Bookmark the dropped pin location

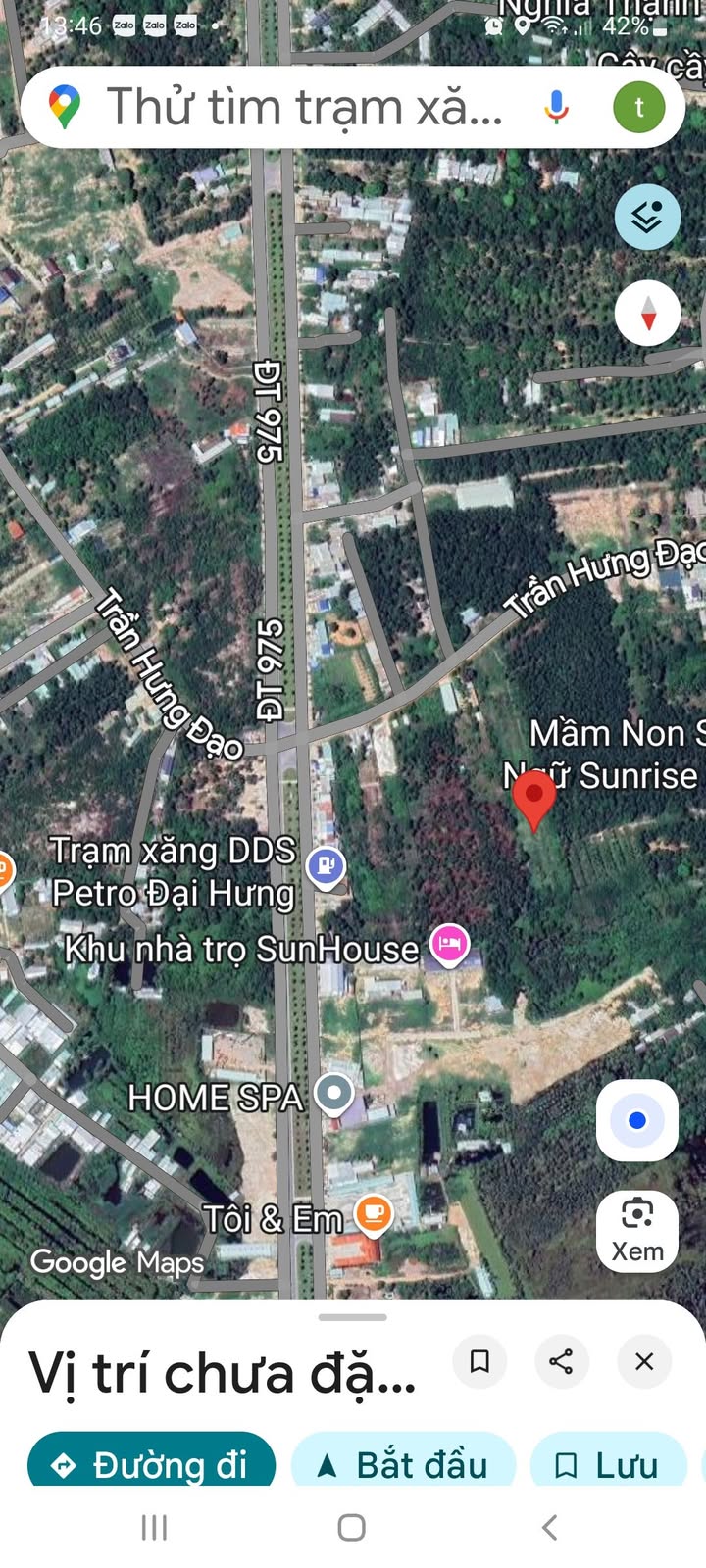[x=479, y=1361]
